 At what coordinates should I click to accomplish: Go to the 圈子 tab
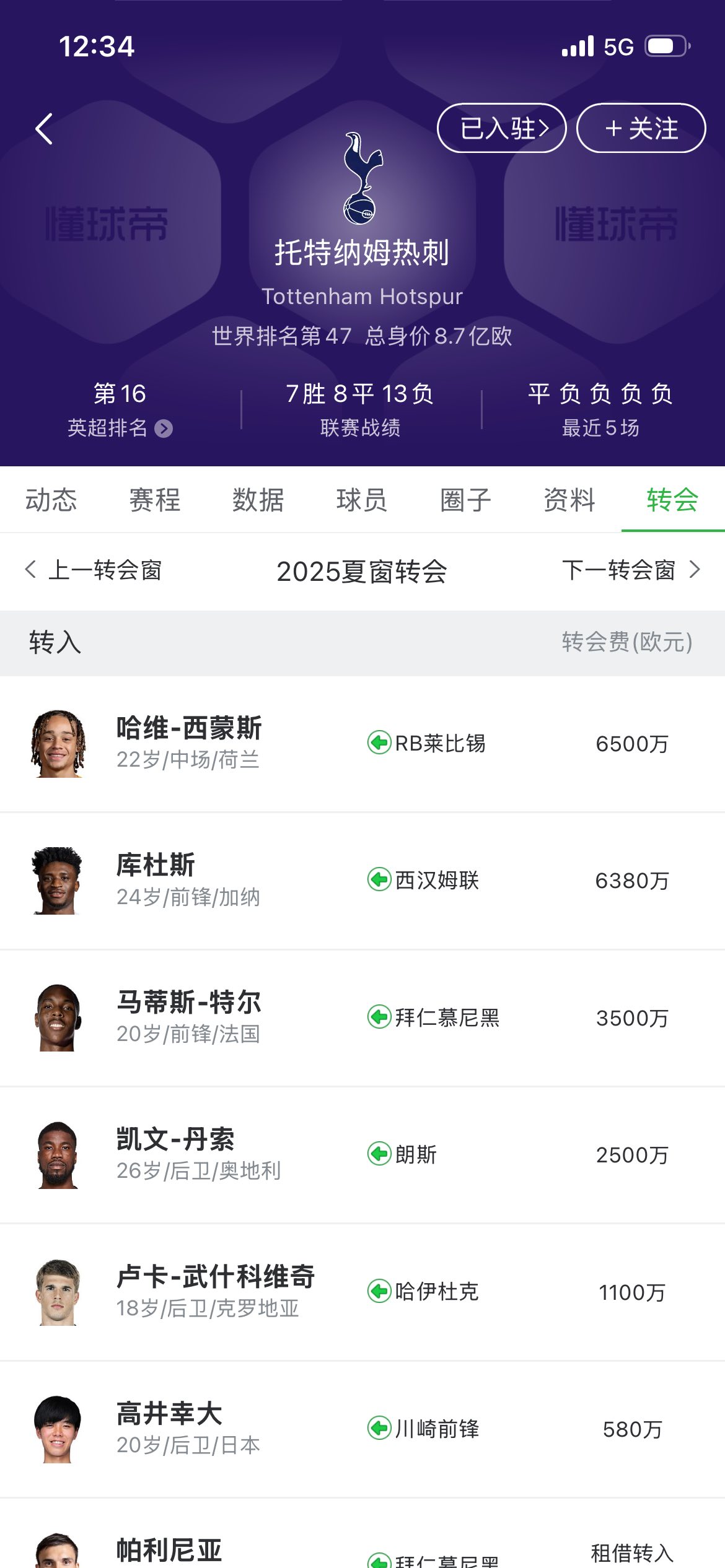click(x=465, y=500)
